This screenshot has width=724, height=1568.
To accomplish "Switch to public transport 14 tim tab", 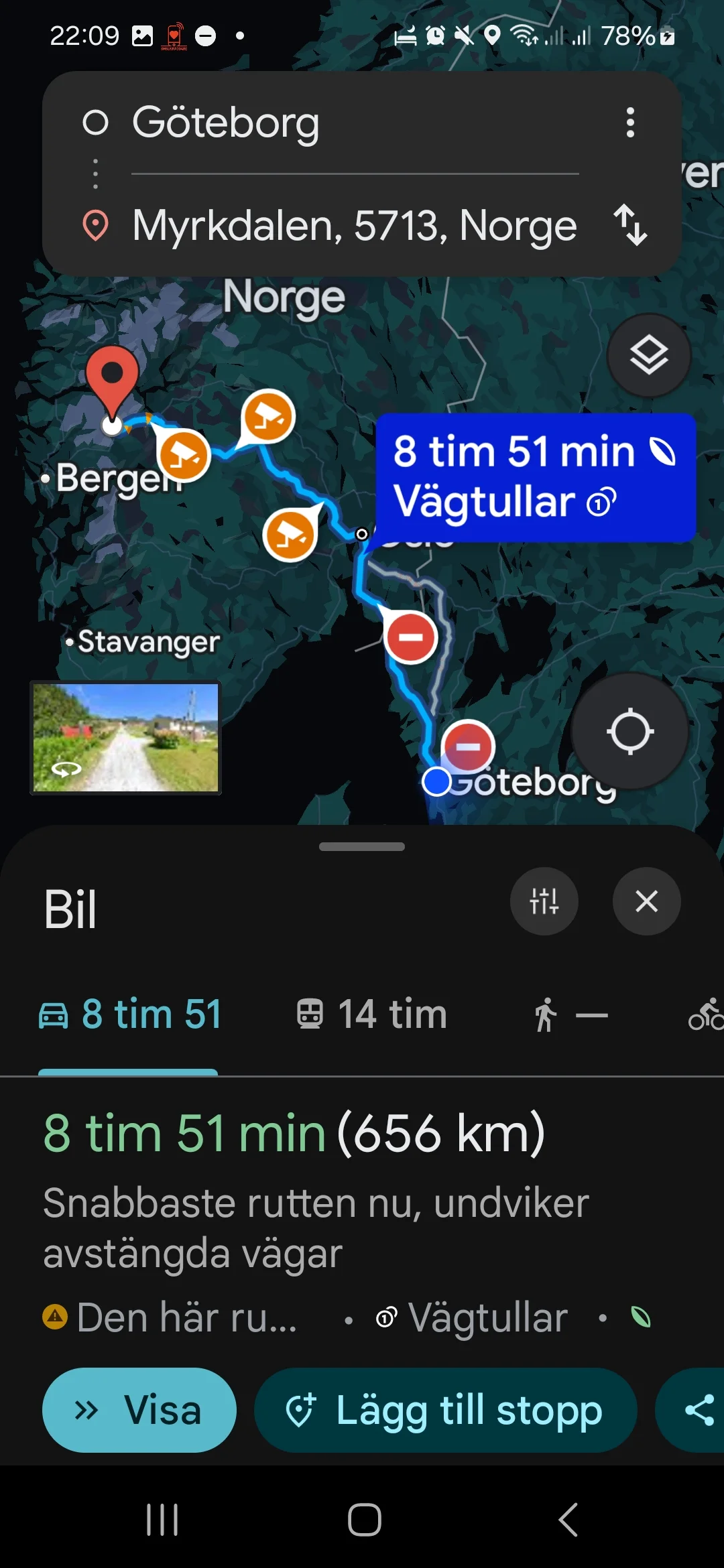I will click(x=372, y=1015).
